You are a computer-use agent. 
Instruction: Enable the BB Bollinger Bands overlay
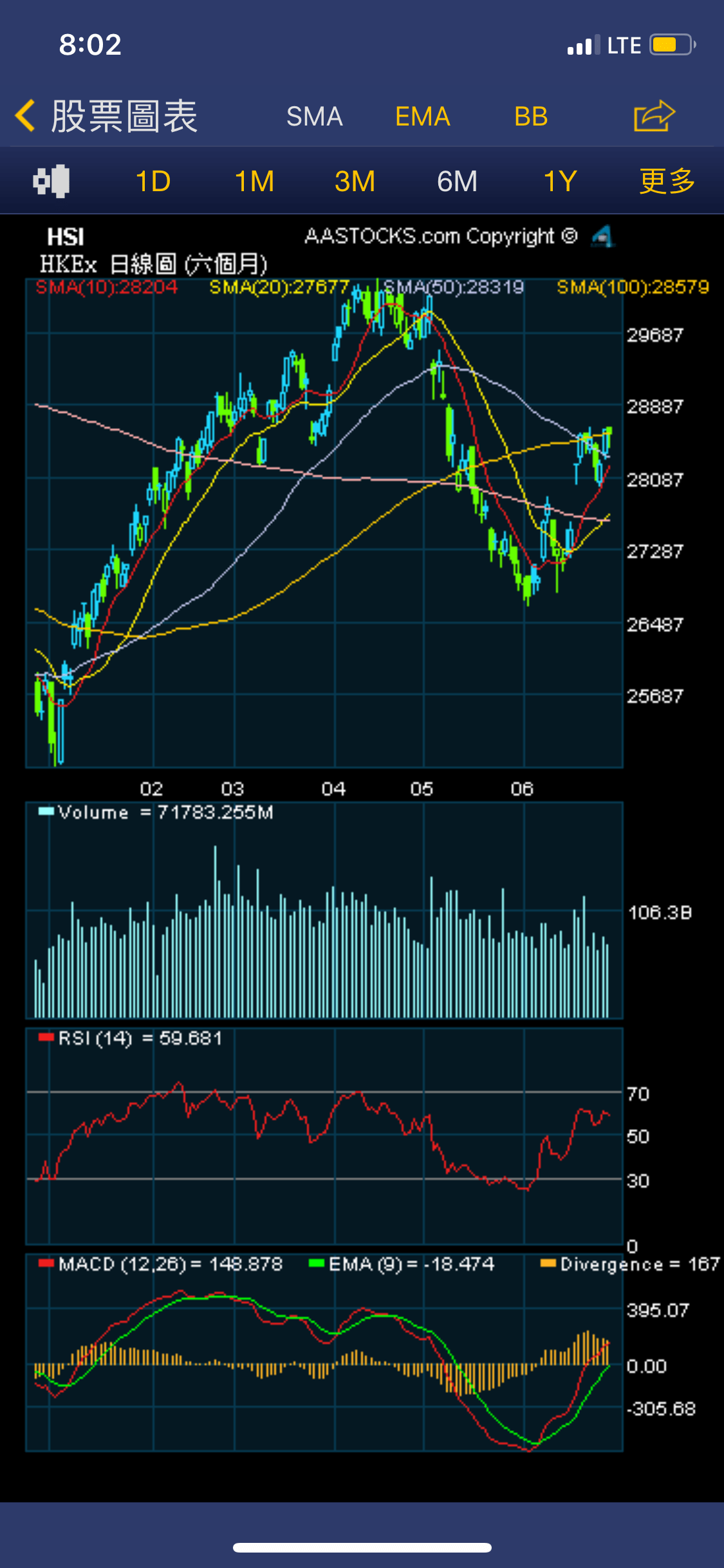coord(530,117)
